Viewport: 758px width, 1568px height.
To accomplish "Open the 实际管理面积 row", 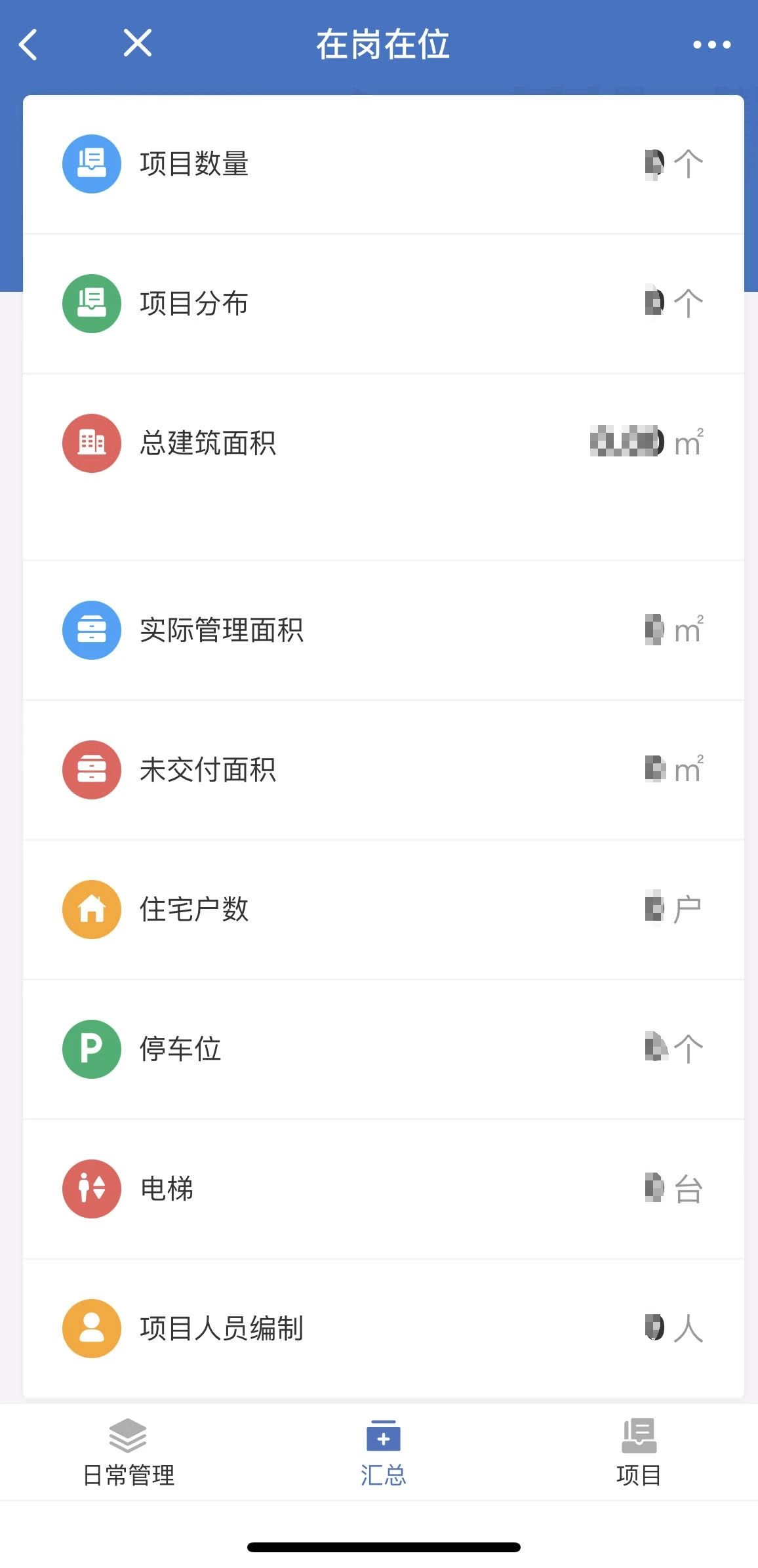I will 384,630.
